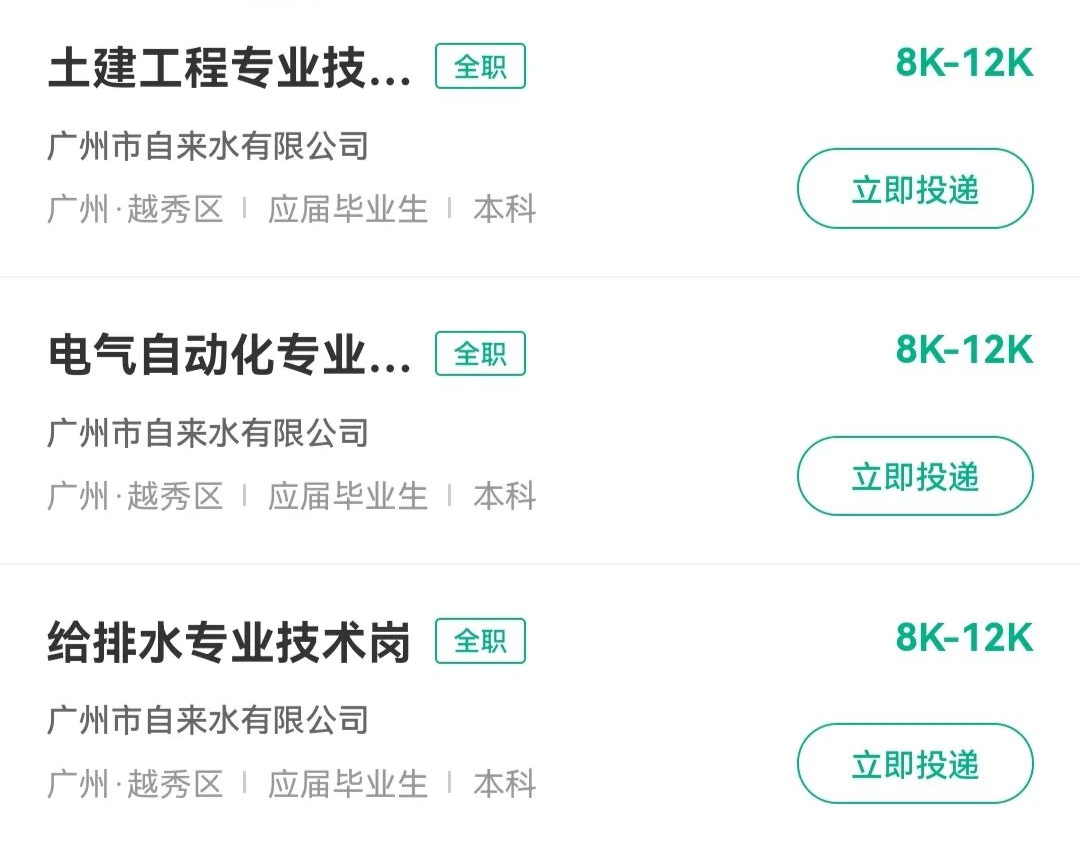Image resolution: width=1080 pixels, height=846 pixels.
Task: Submit a resume to 给排水专业技术岗 via 立即投递
Action: tap(914, 764)
